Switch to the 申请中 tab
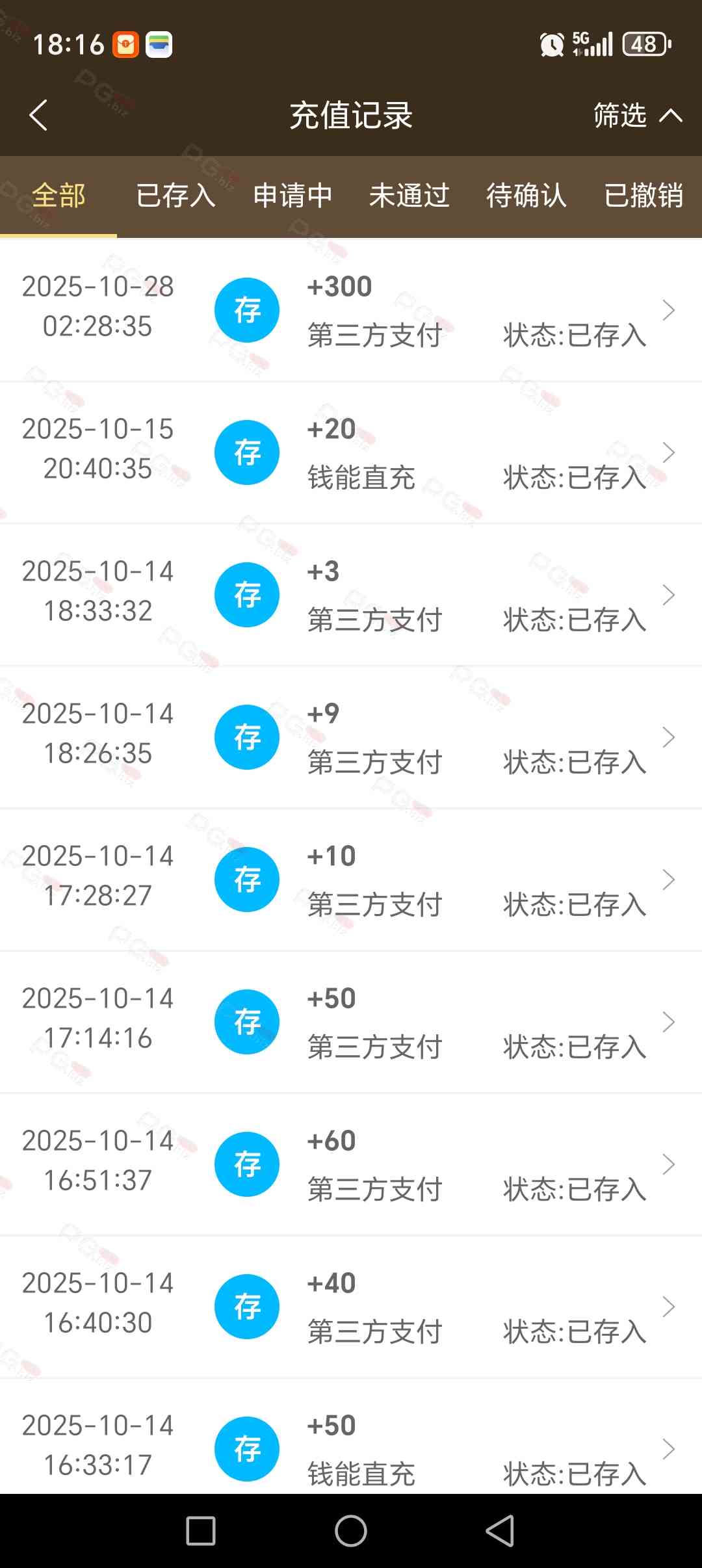 (x=292, y=196)
